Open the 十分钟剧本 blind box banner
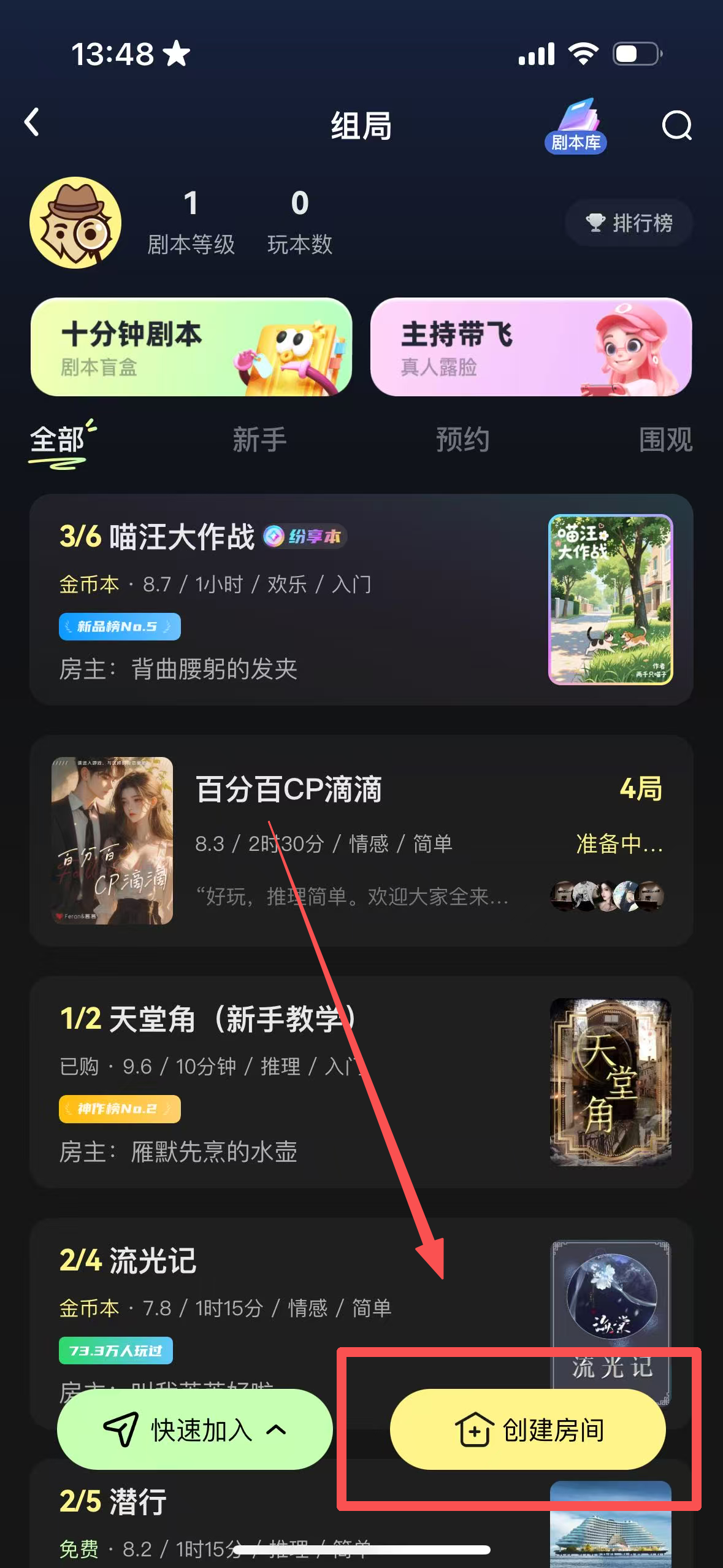The image size is (723, 1568). [191, 347]
